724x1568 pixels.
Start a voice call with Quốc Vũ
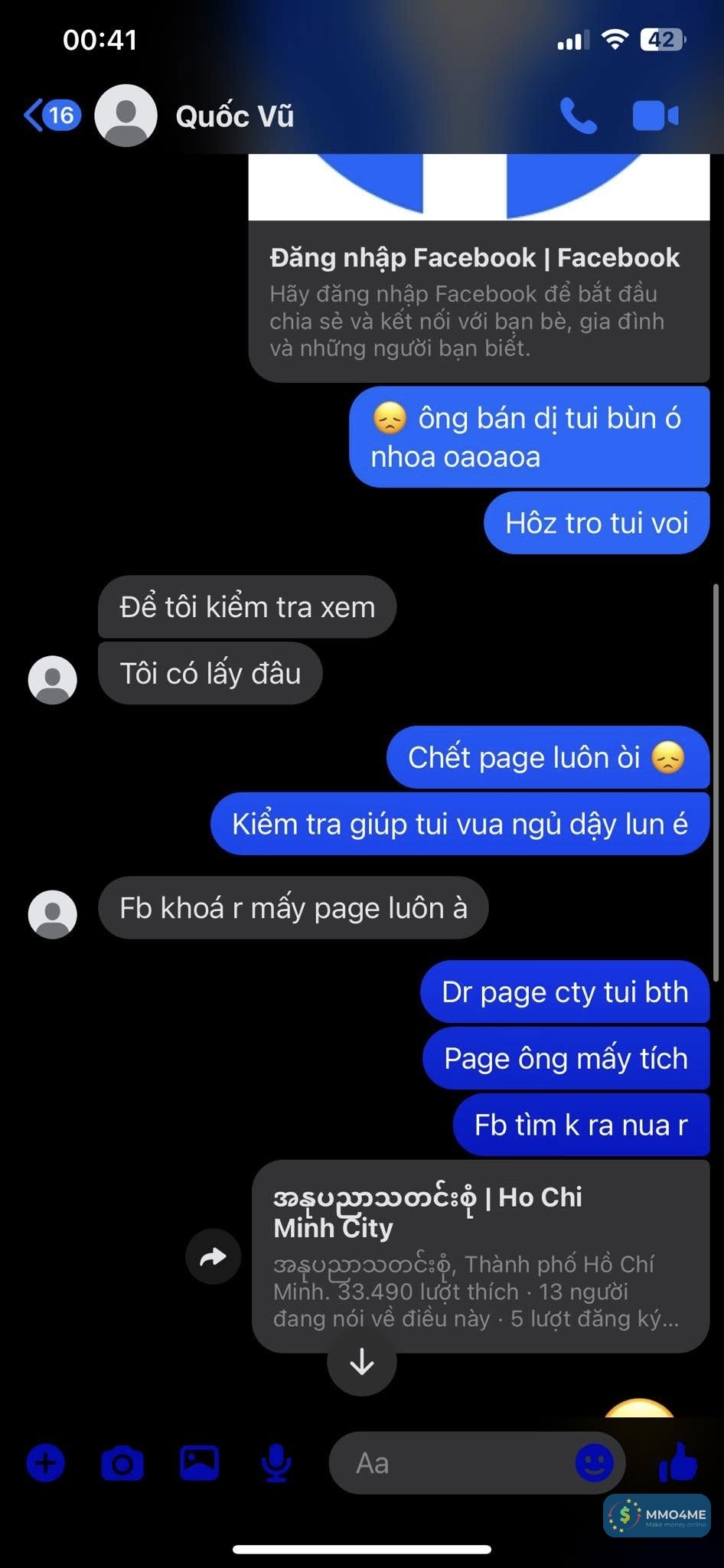click(x=578, y=116)
